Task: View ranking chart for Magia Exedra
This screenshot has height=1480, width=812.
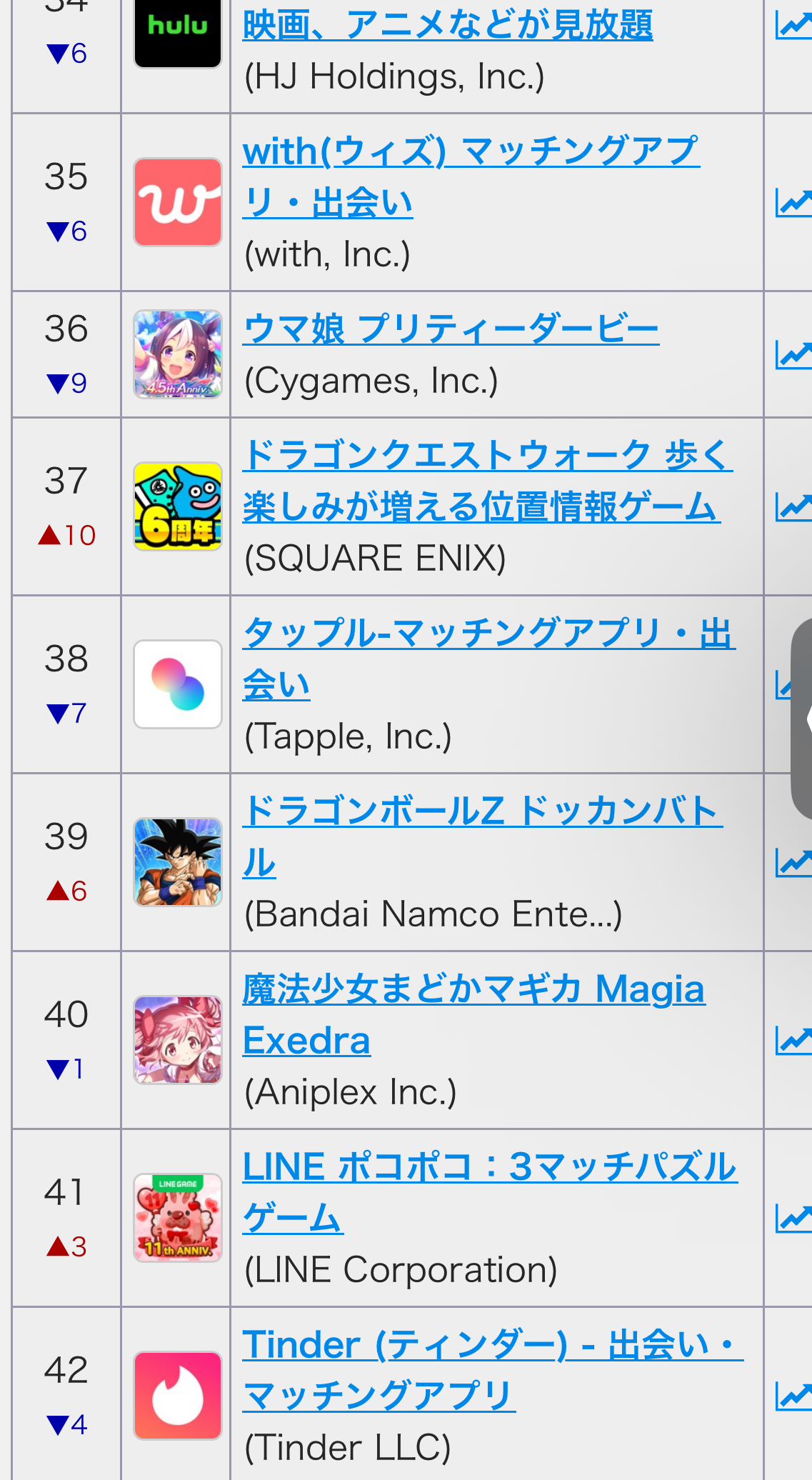Action: coord(793,1041)
